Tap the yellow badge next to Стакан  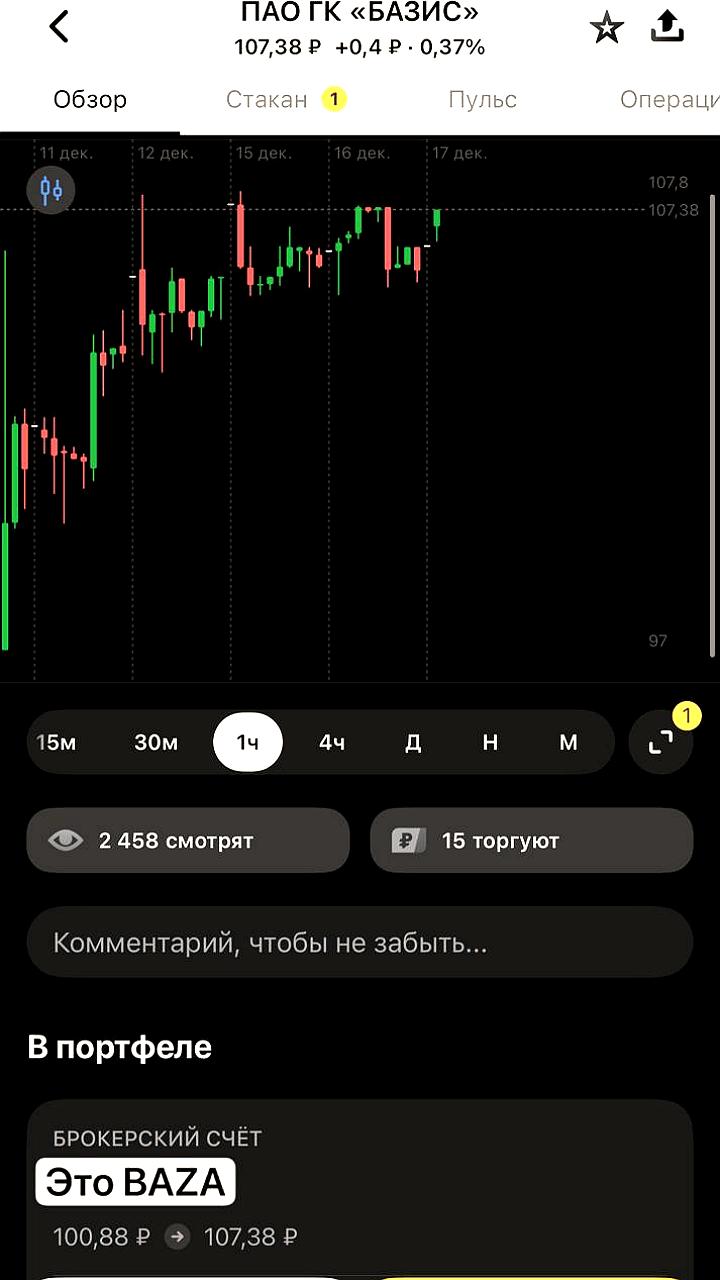(x=333, y=99)
